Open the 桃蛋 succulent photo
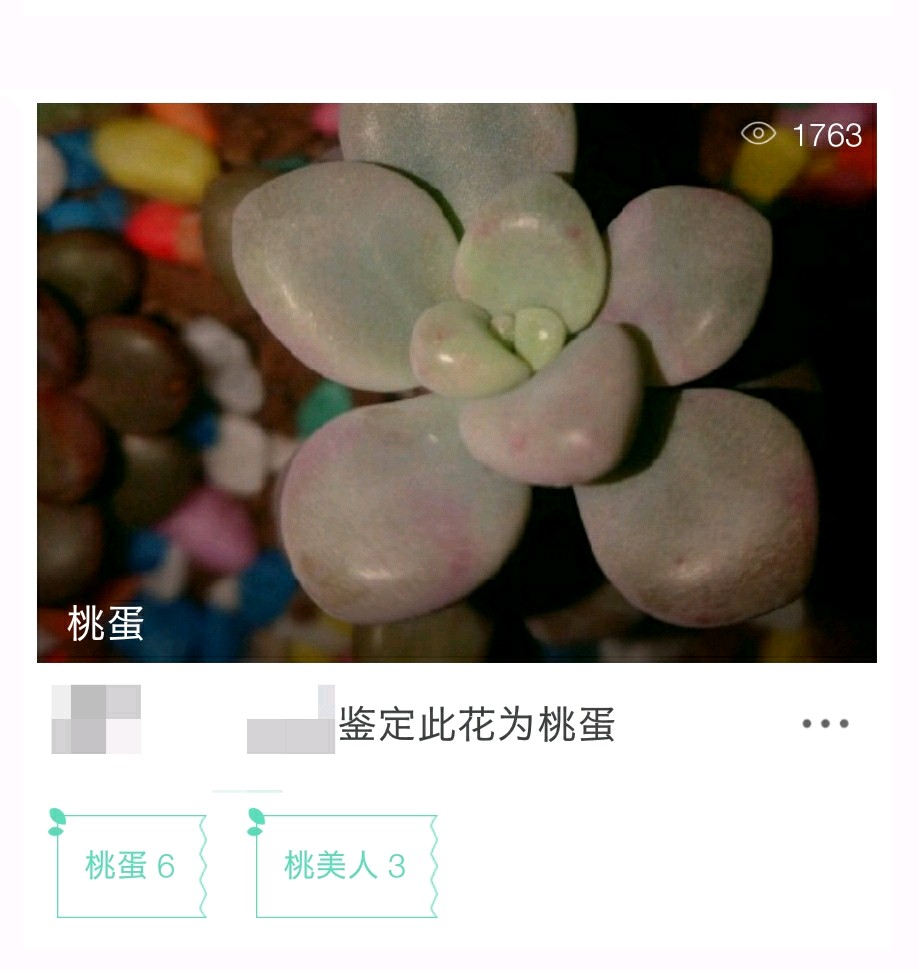919x970 pixels. [456, 382]
